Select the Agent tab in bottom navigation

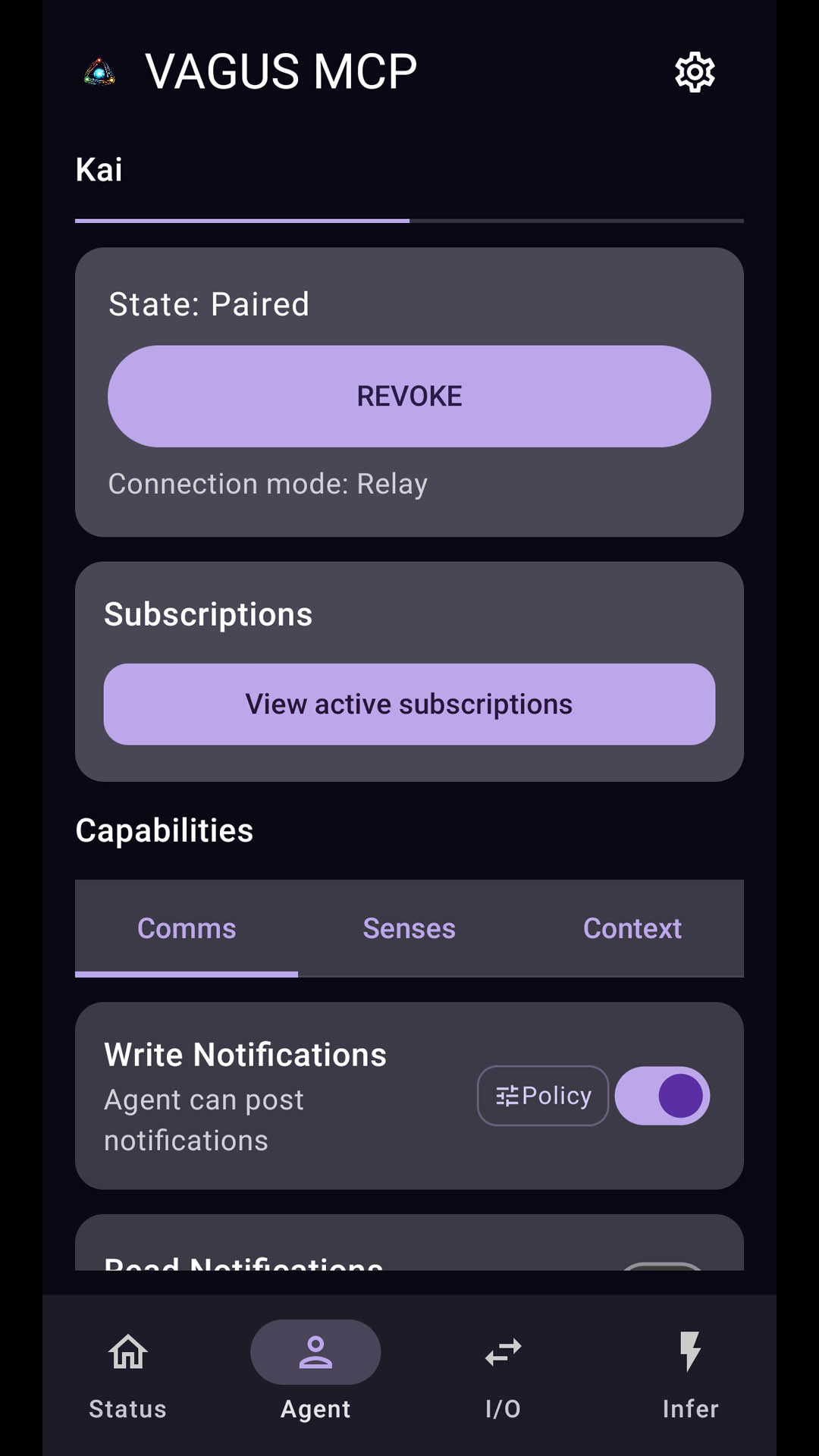tap(315, 1373)
